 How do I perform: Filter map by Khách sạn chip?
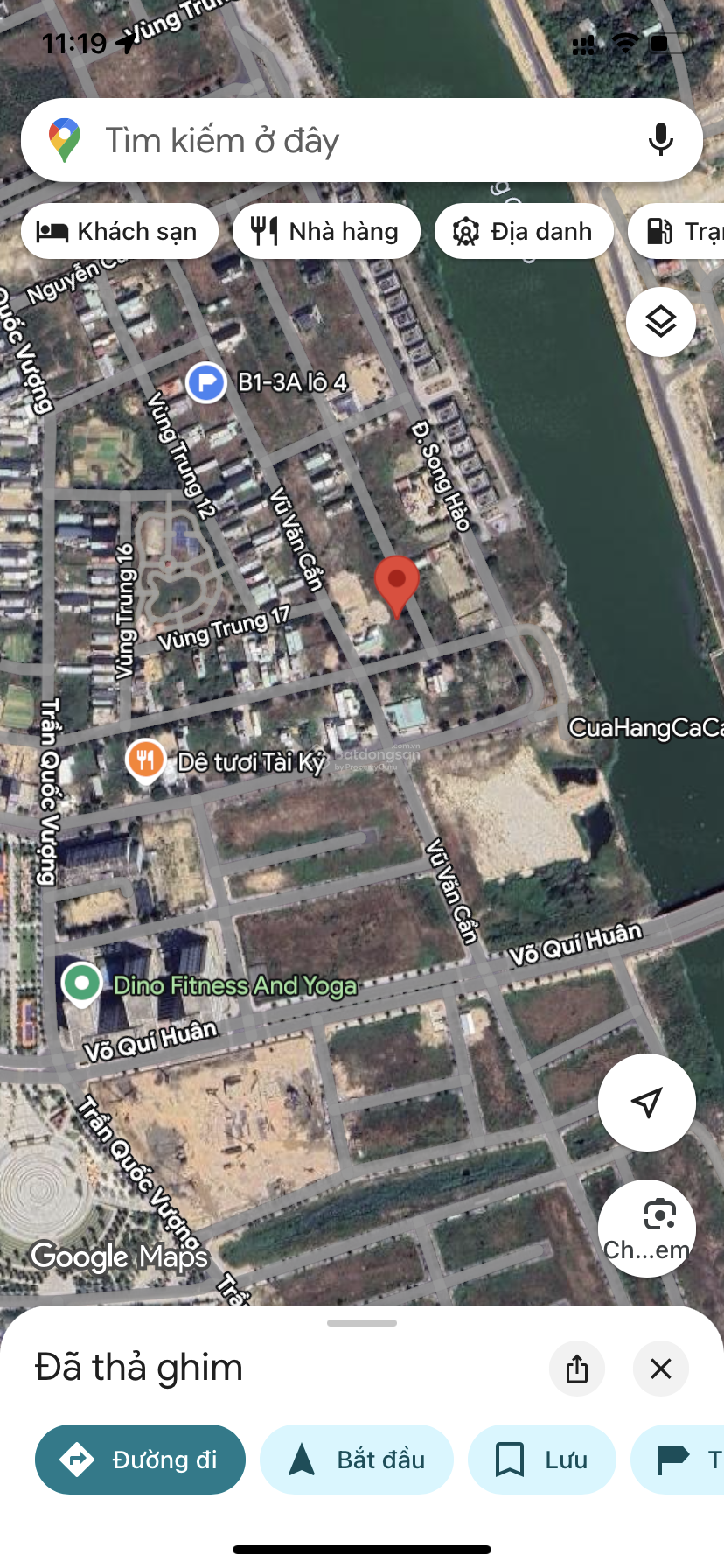119,231
